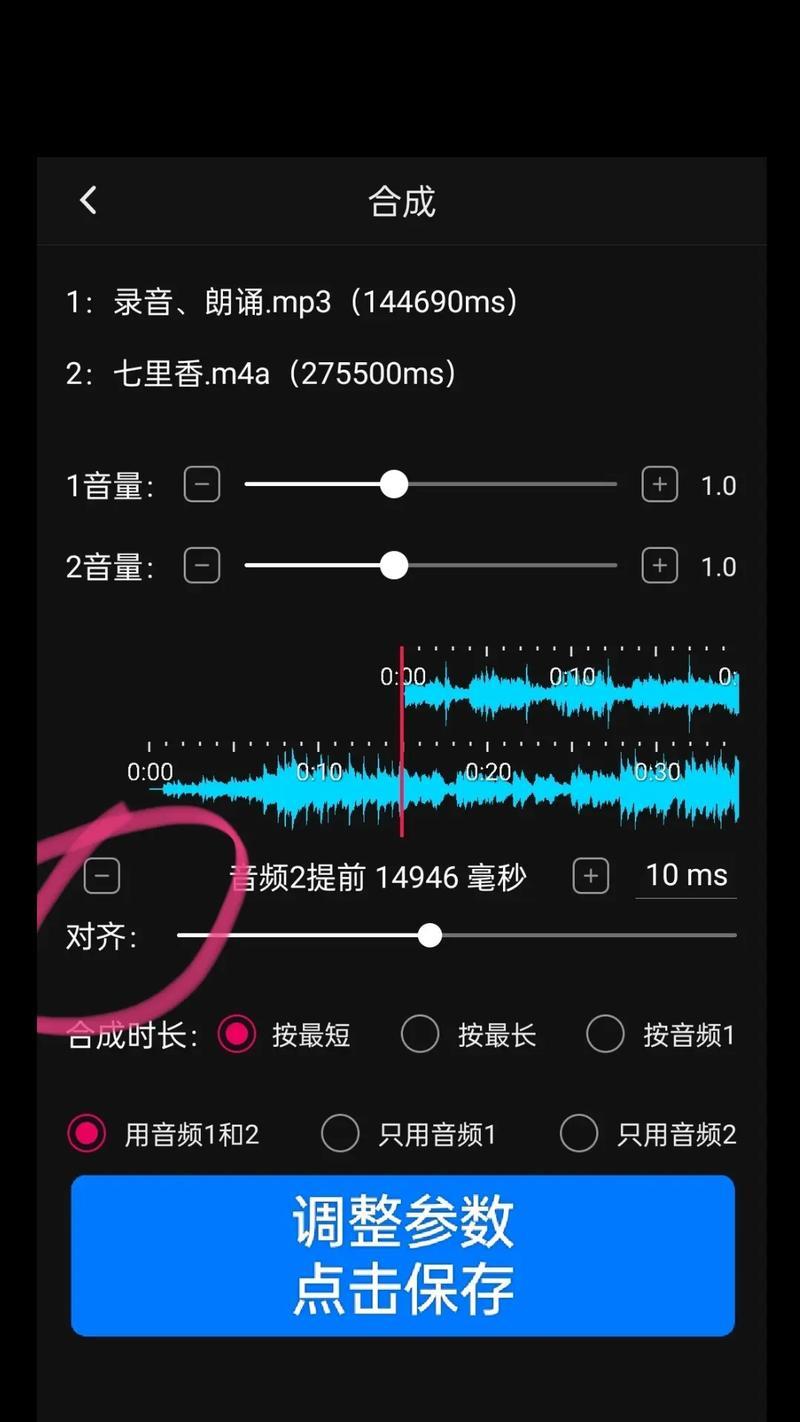Increase 1音量 with the plus button
This screenshot has height=1422, width=800.
coord(659,485)
